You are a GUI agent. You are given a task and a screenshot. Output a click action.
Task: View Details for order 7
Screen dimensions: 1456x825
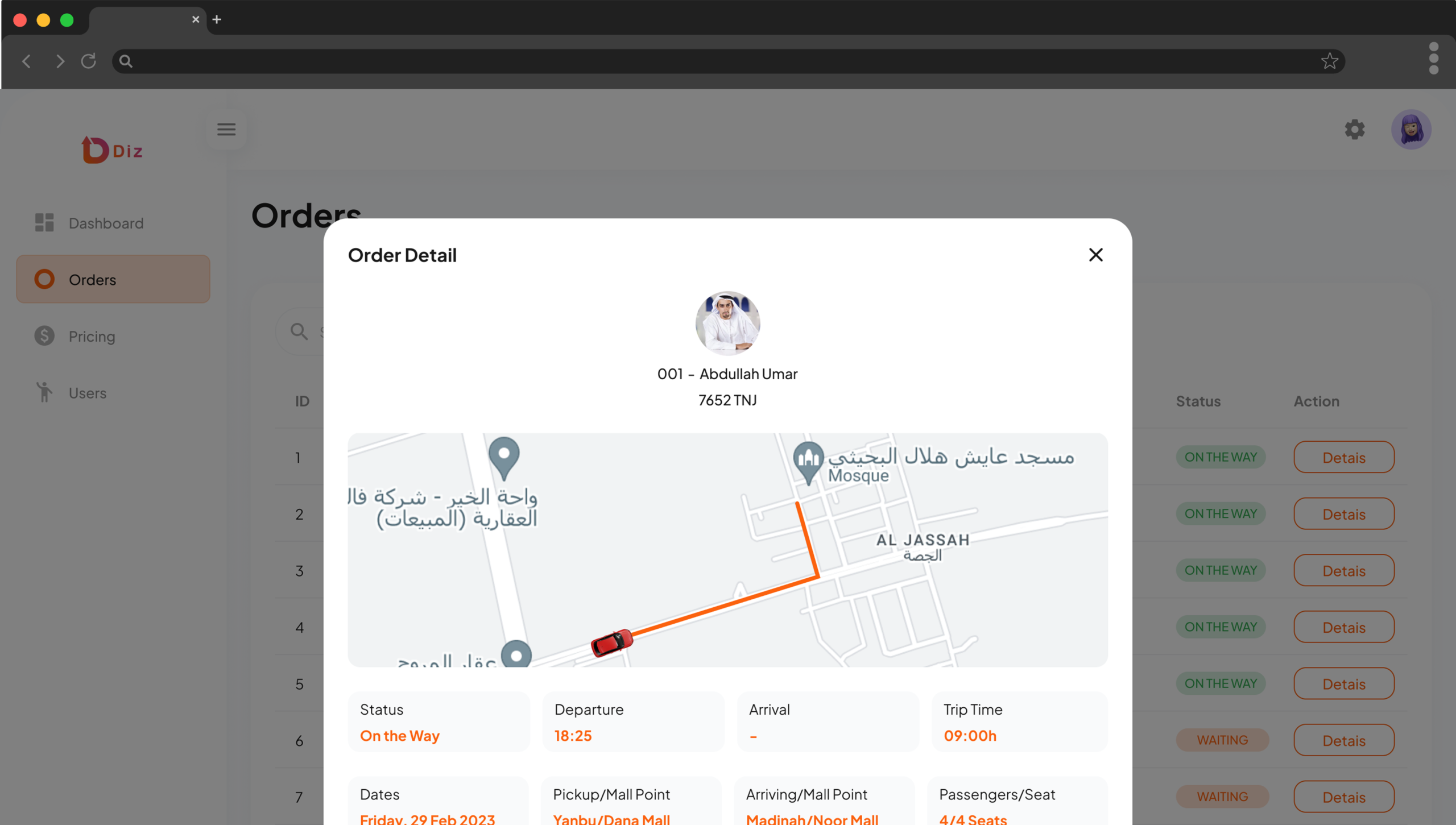click(1343, 797)
